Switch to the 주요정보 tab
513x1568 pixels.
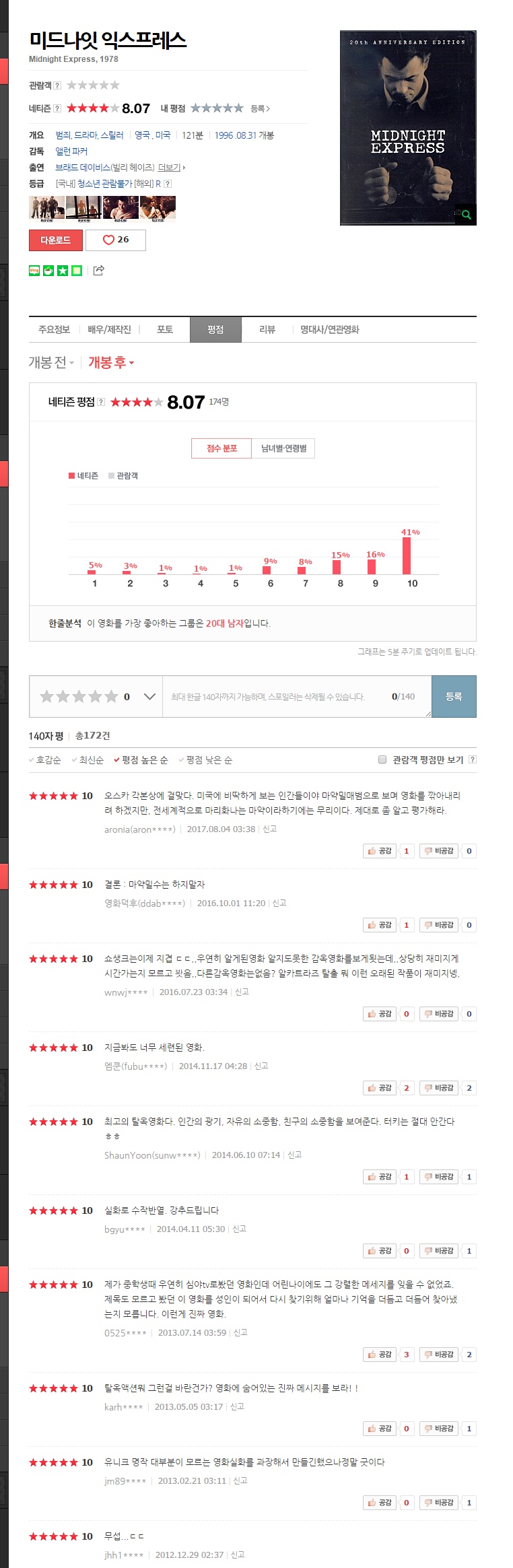coord(54,330)
